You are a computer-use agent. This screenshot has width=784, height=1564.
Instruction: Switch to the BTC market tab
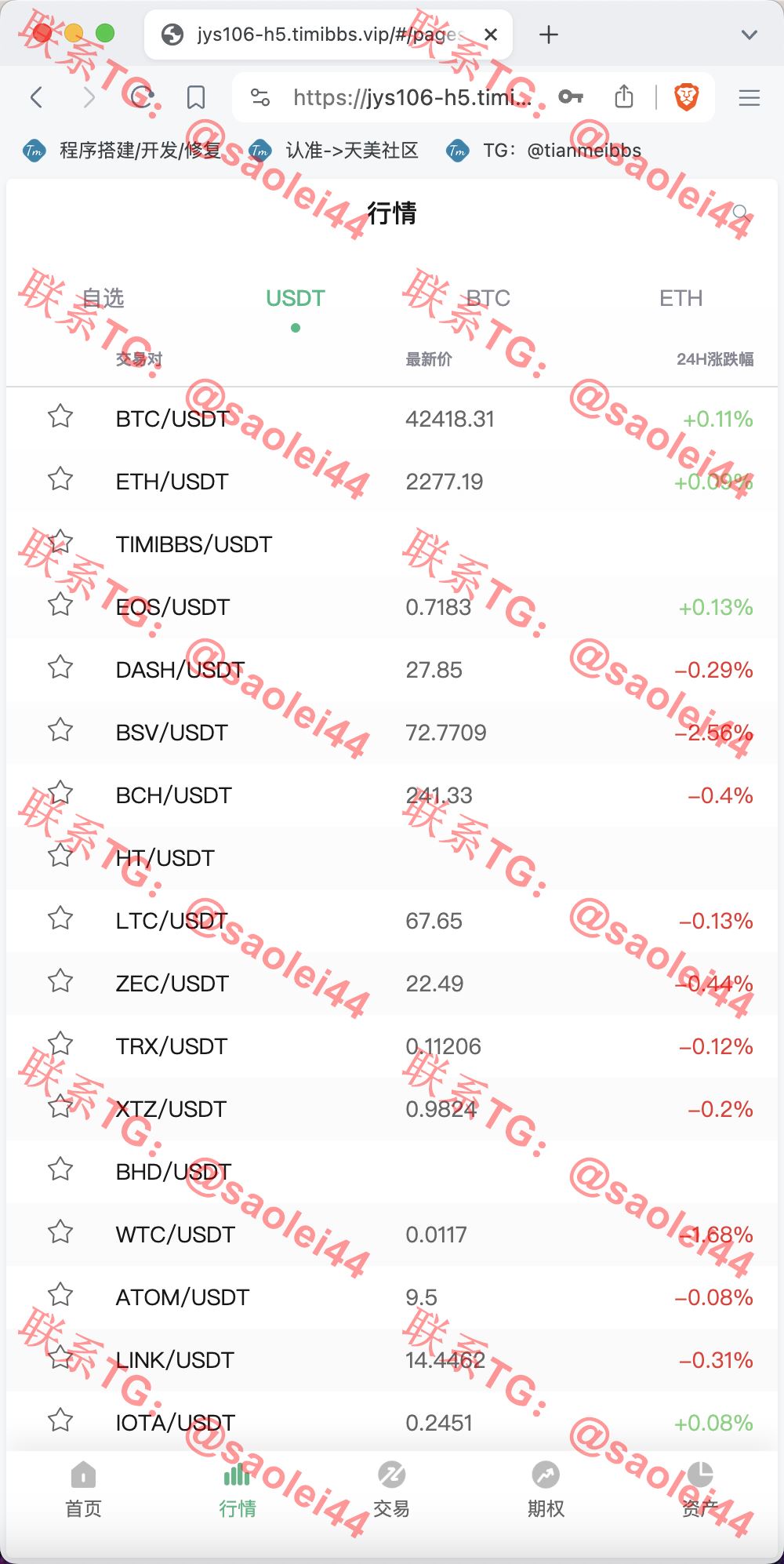[x=488, y=298]
